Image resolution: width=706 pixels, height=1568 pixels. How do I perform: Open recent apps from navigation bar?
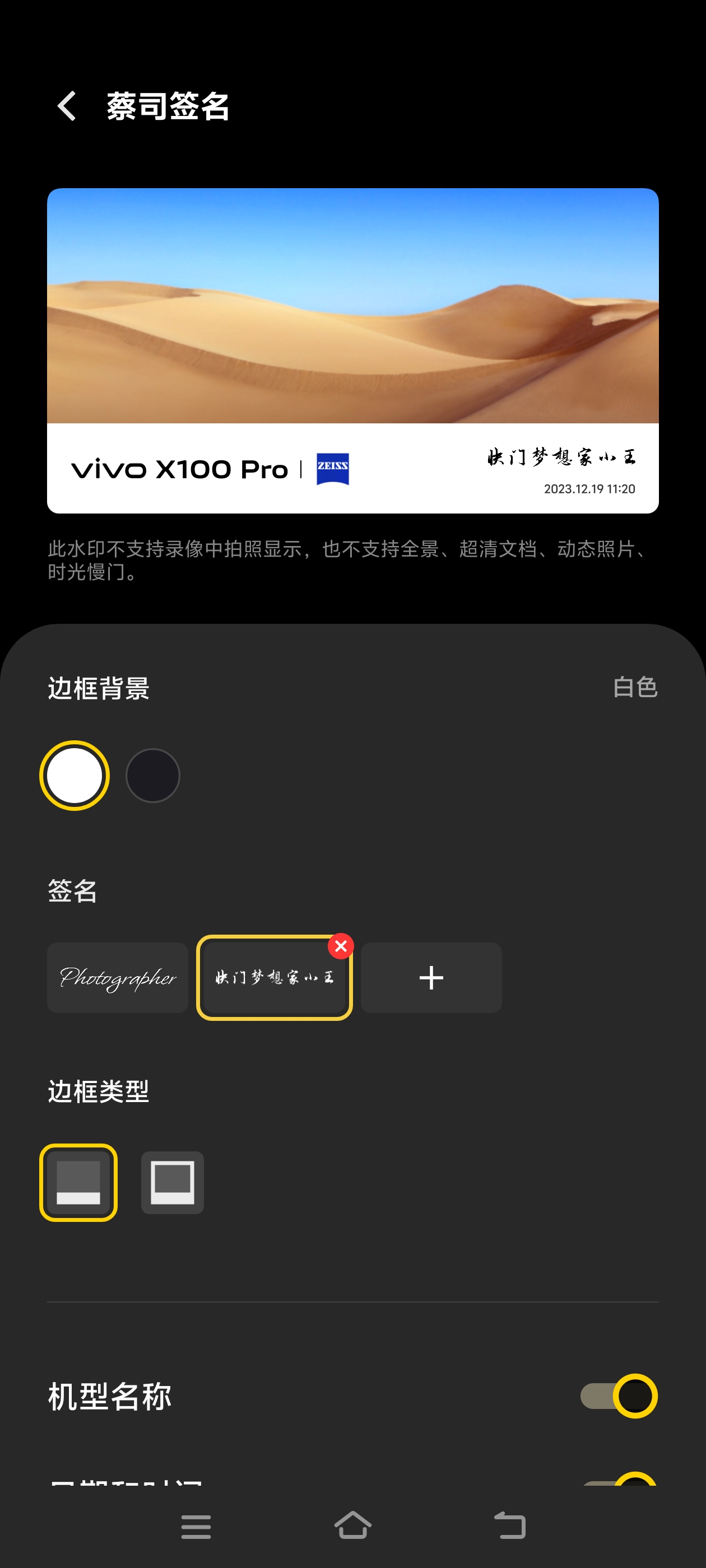(x=196, y=1527)
